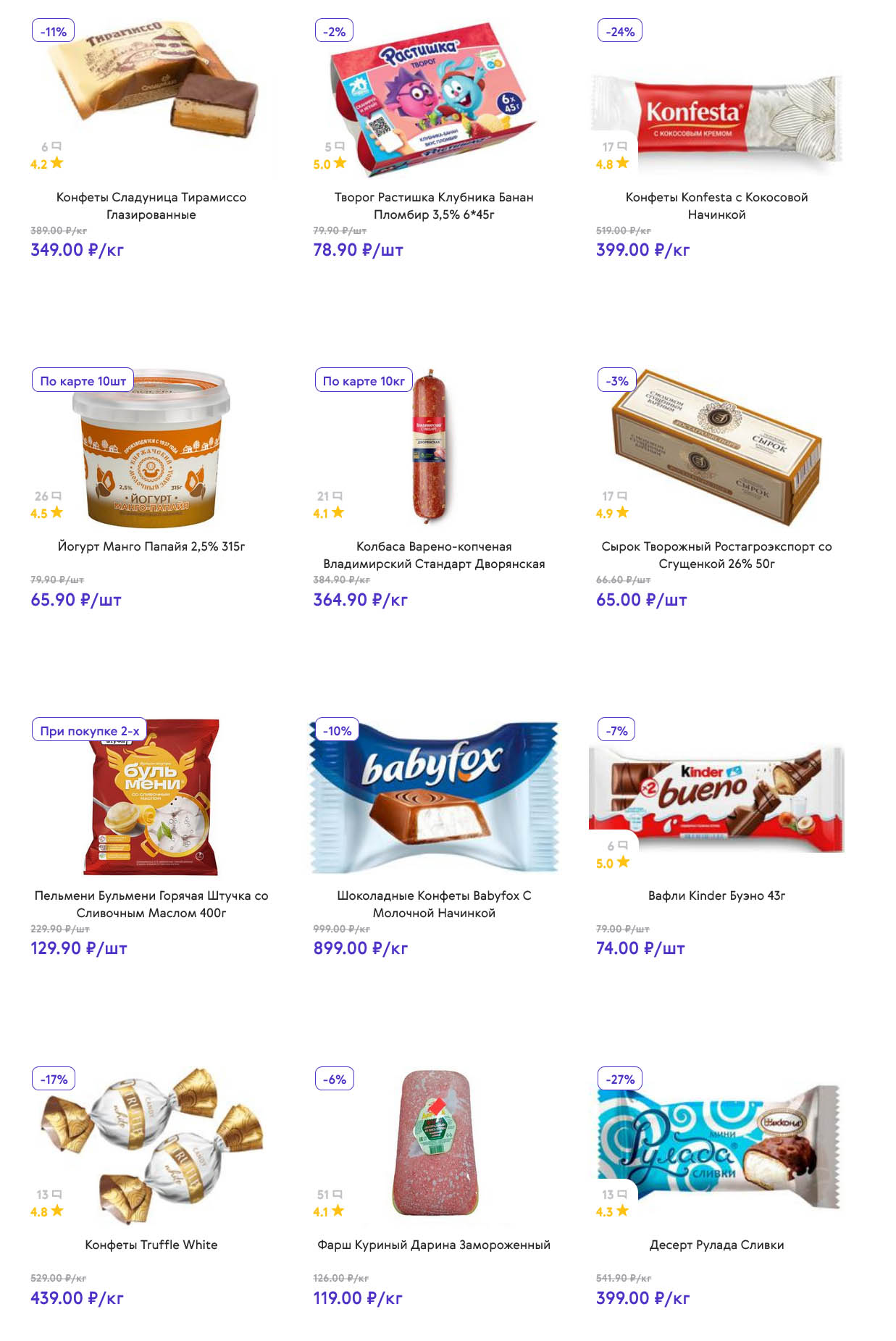Open Фарш Куриный Дарина Замороженный card
Image resolution: width=896 pixels, height=1341 pixels.
(433, 1245)
